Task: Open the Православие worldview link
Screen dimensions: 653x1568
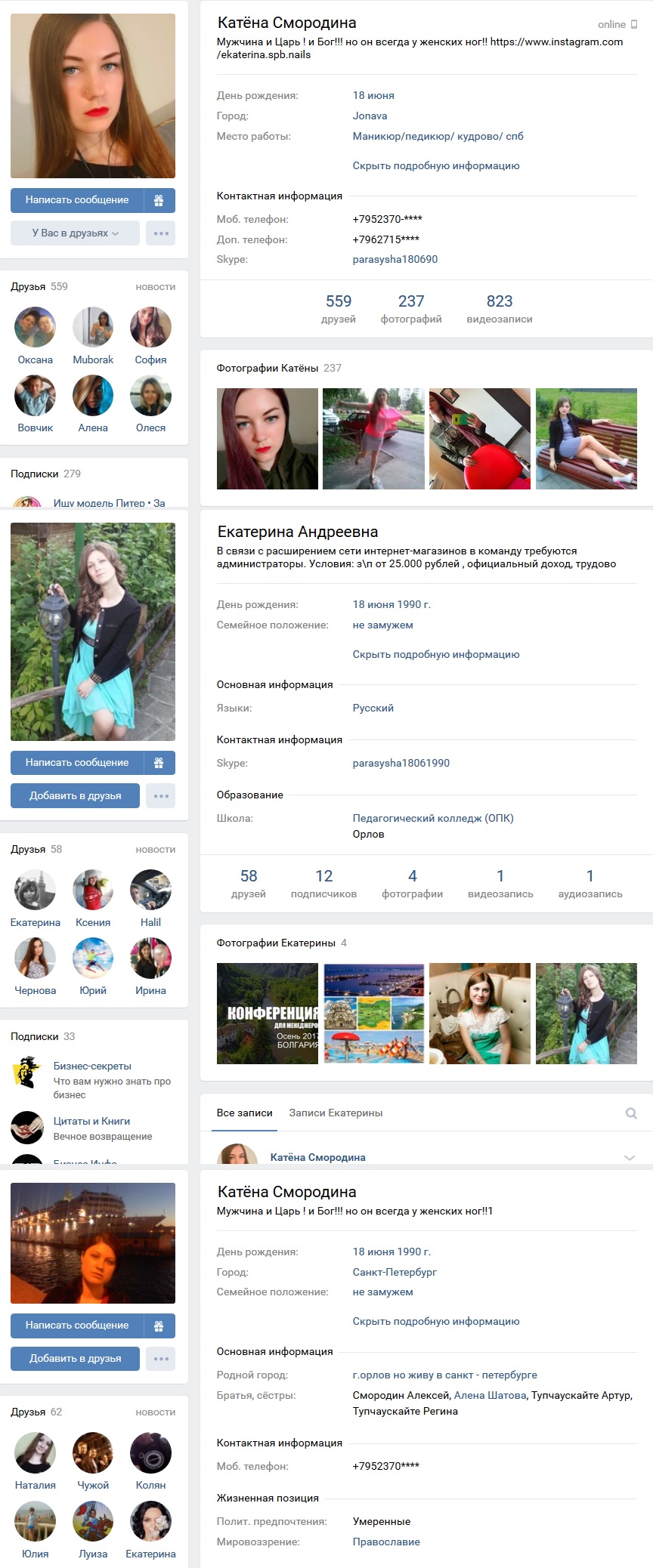Action: click(386, 1542)
